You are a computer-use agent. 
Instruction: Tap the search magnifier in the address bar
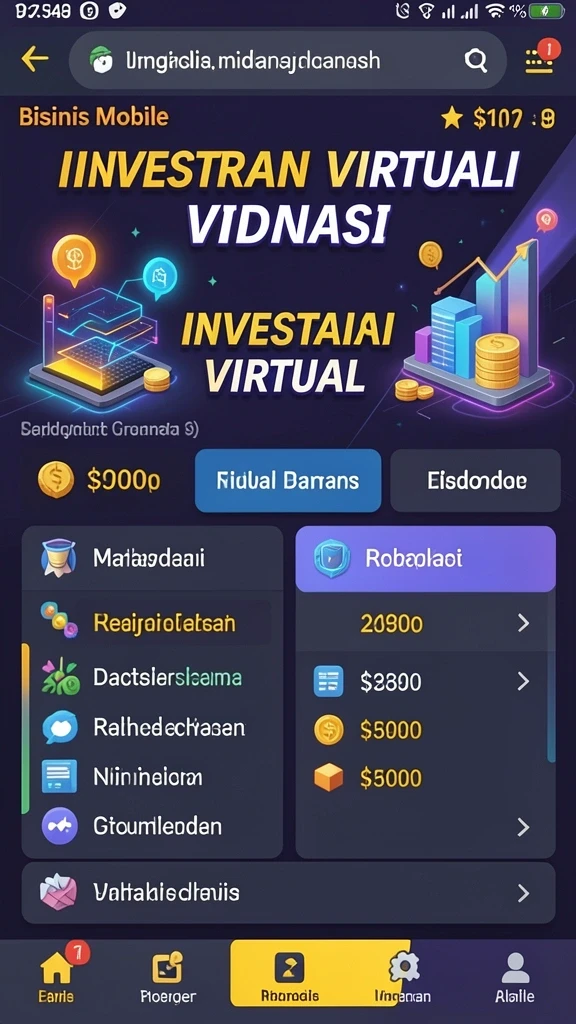pyautogui.click(x=475, y=61)
